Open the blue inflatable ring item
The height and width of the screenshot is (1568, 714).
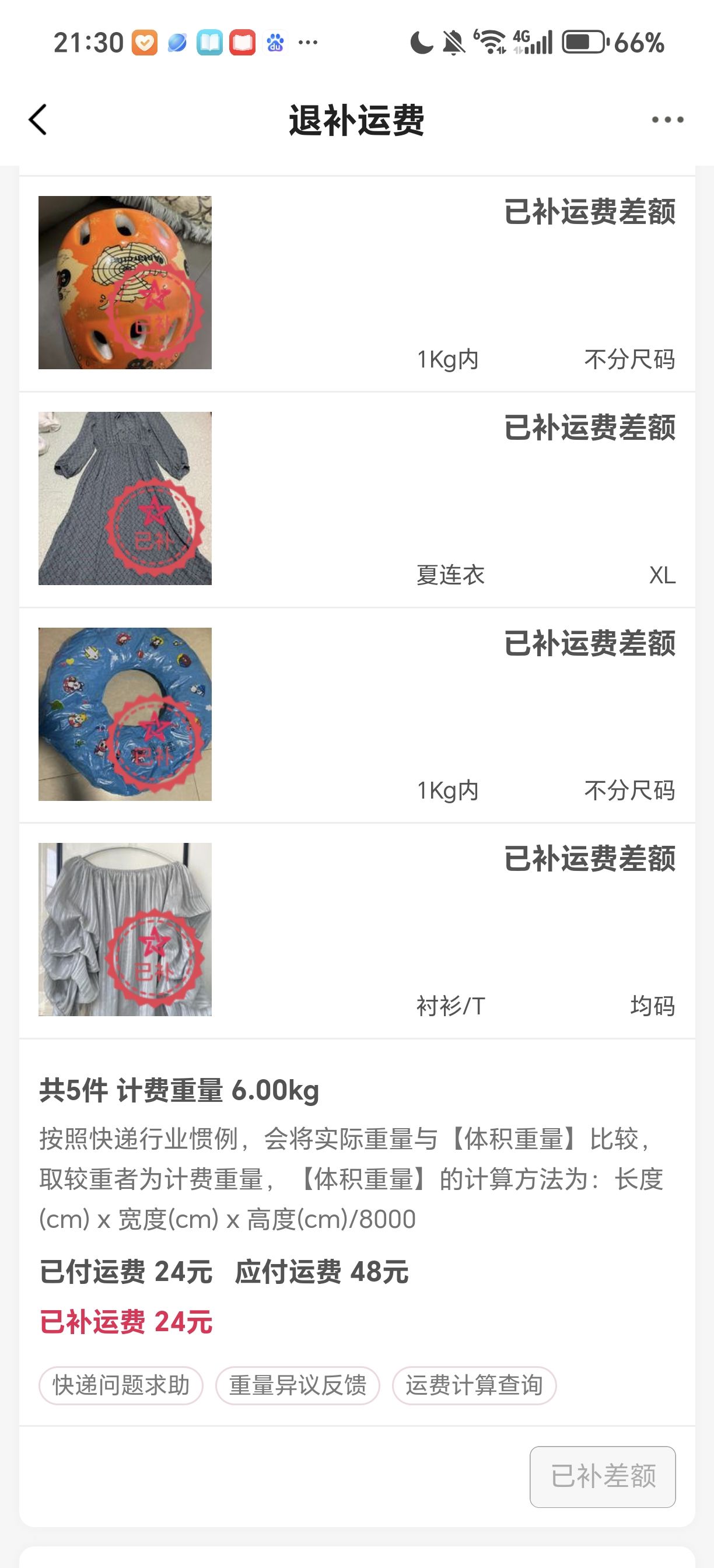[x=125, y=714]
